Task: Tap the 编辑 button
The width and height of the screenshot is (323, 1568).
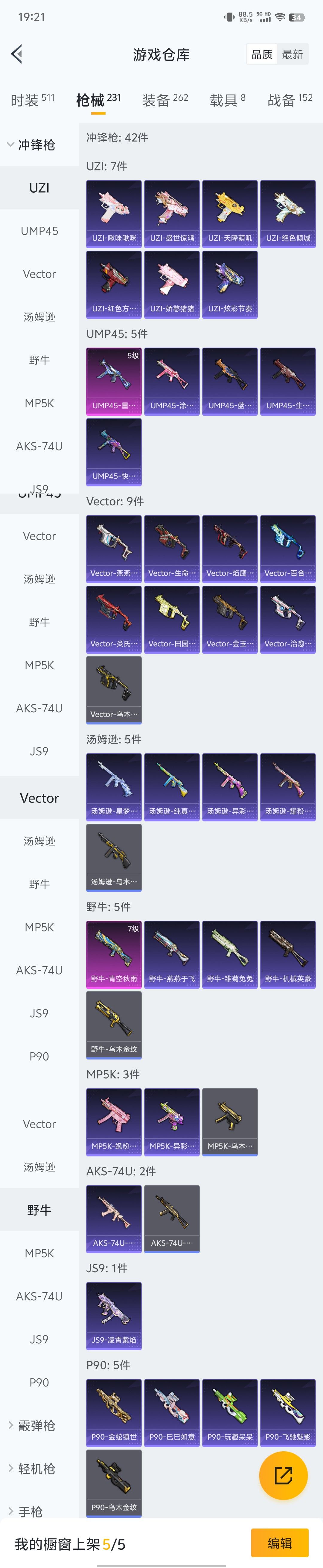Action: [280, 1543]
